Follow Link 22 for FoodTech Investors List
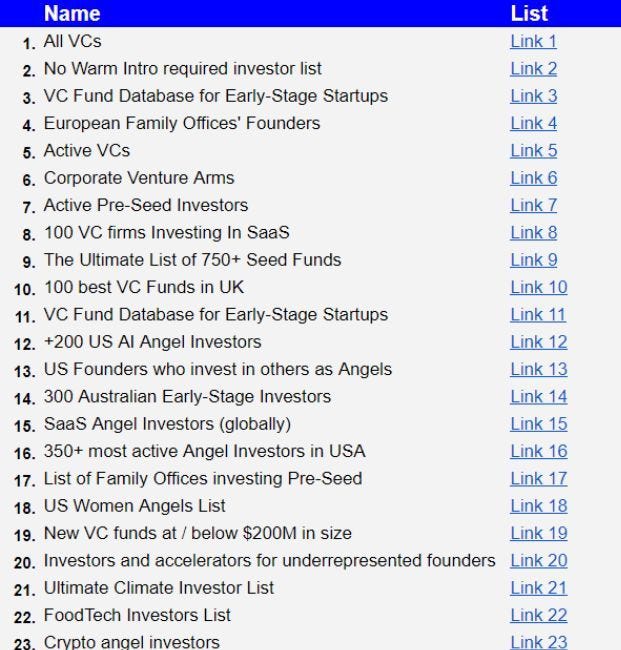 tap(538, 615)
